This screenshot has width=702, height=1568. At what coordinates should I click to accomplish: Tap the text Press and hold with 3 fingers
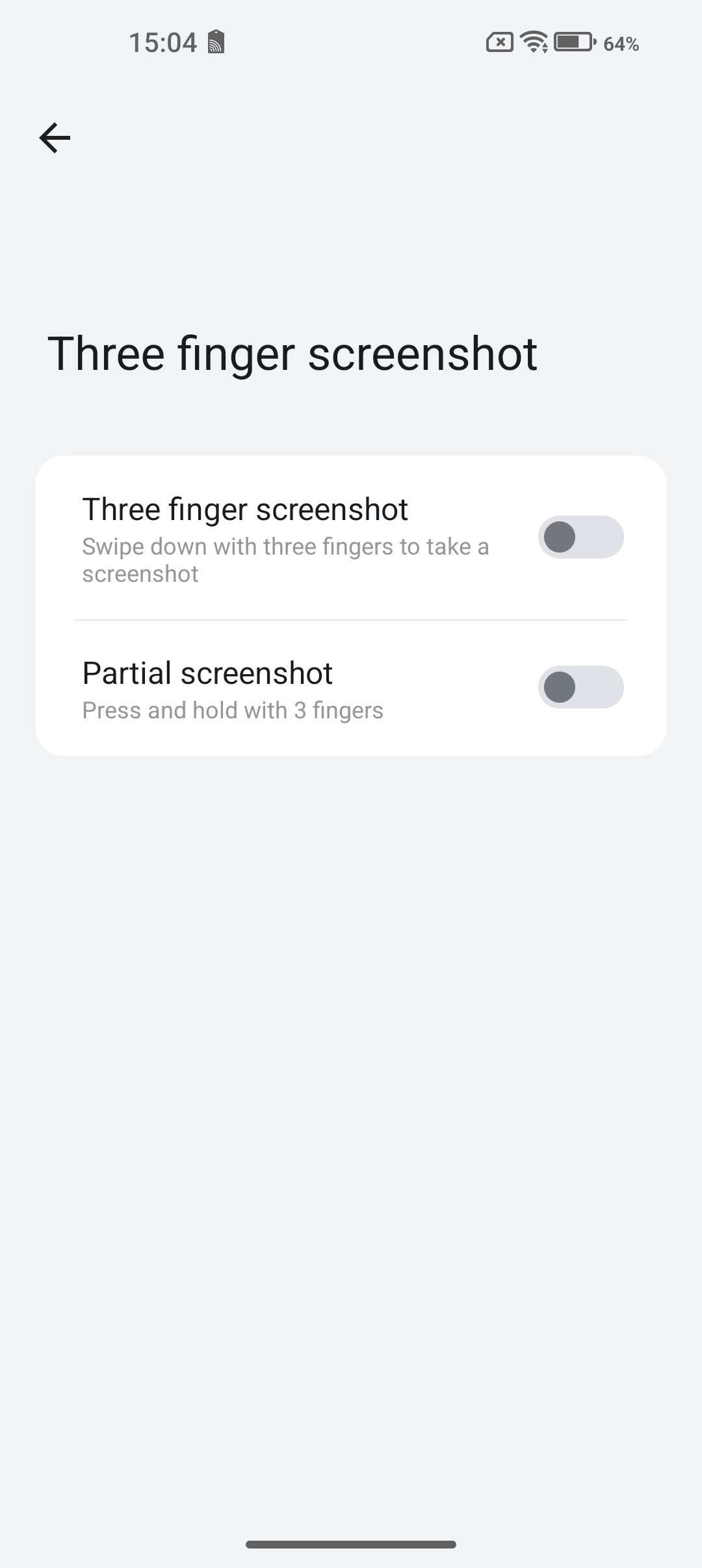[x=233, y=710]
